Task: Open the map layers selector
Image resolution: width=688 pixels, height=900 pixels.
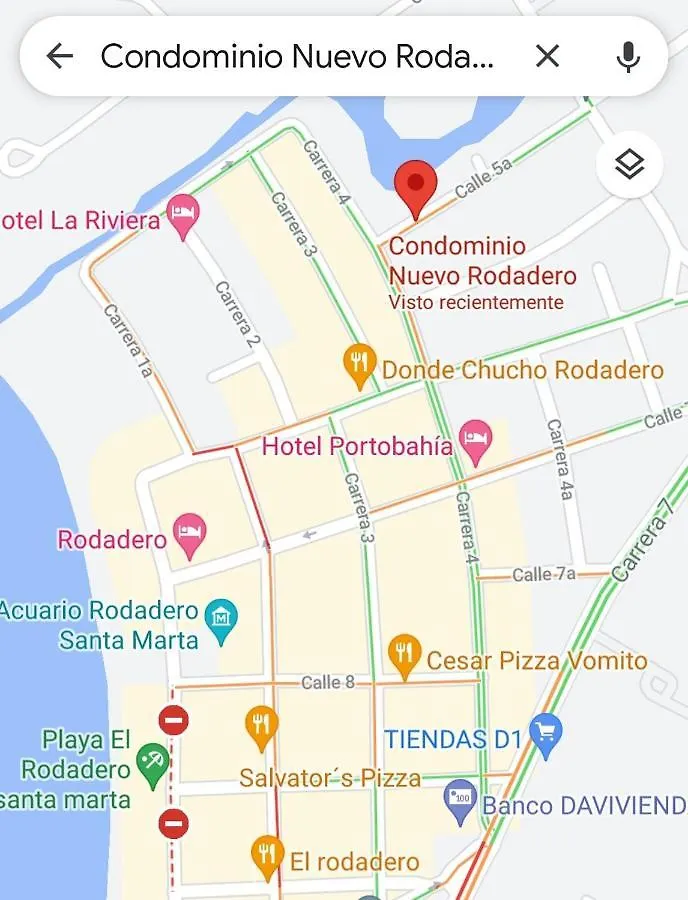Action: click(x=629, y=165)
